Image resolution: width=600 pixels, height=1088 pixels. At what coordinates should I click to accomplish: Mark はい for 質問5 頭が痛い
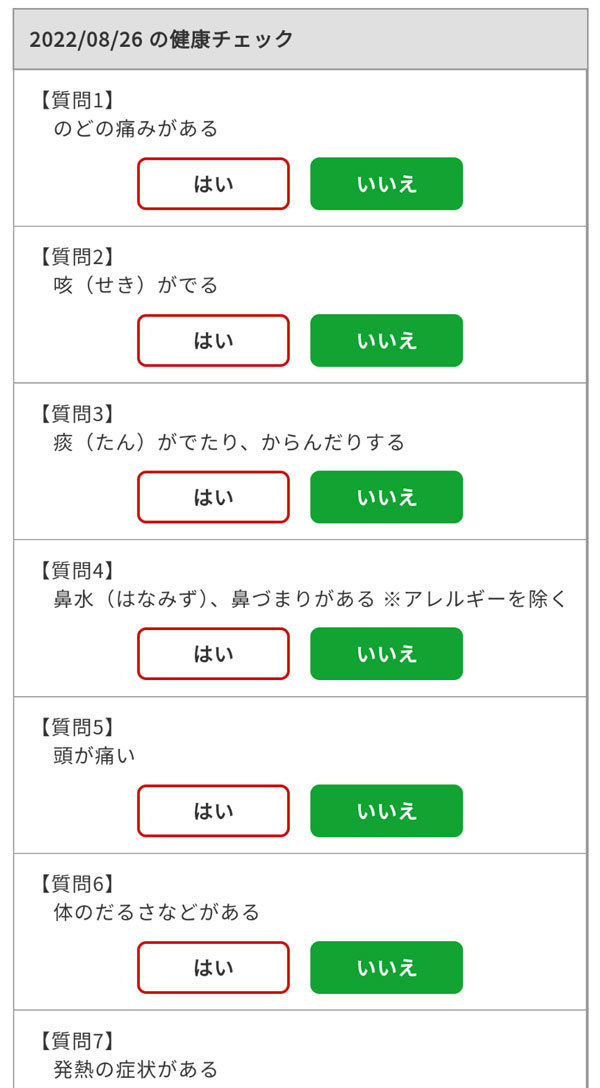pos(213,811)
